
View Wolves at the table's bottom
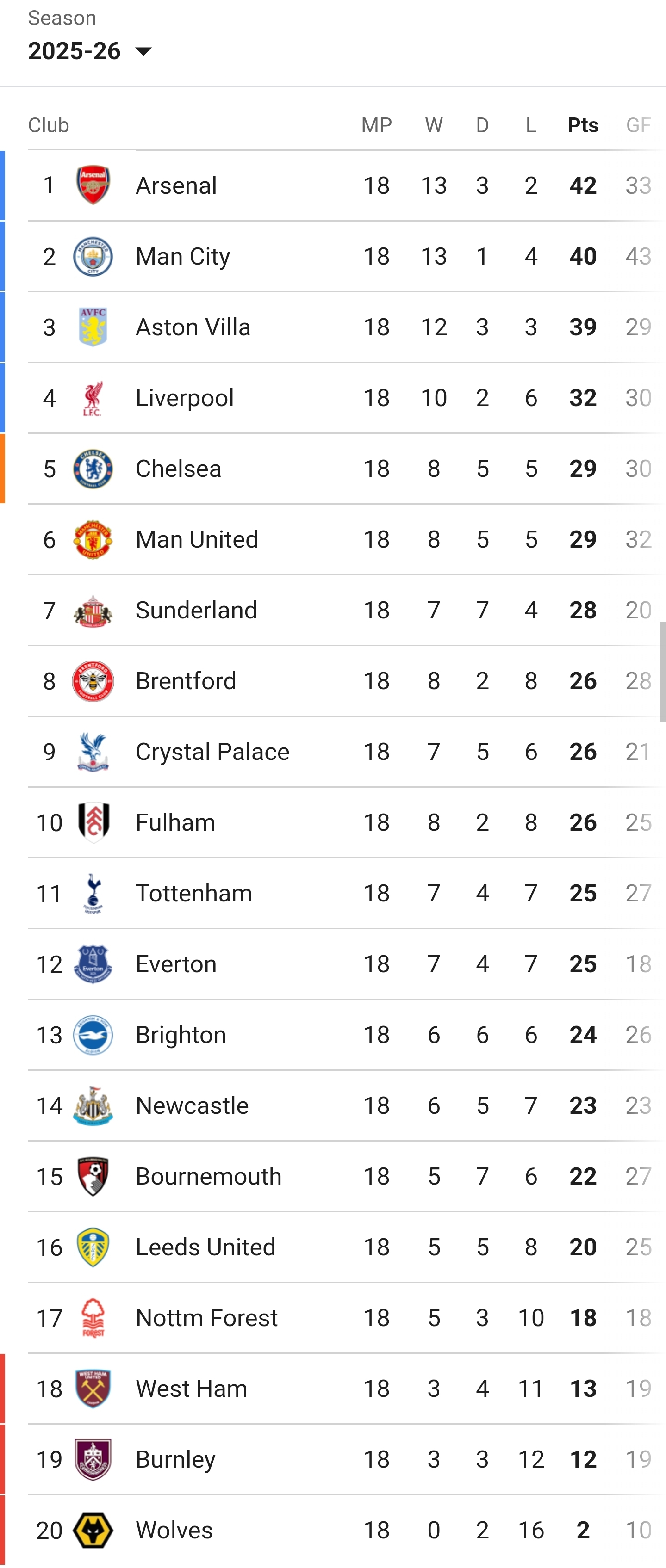pyautogui.click(x=174, y=1530)
